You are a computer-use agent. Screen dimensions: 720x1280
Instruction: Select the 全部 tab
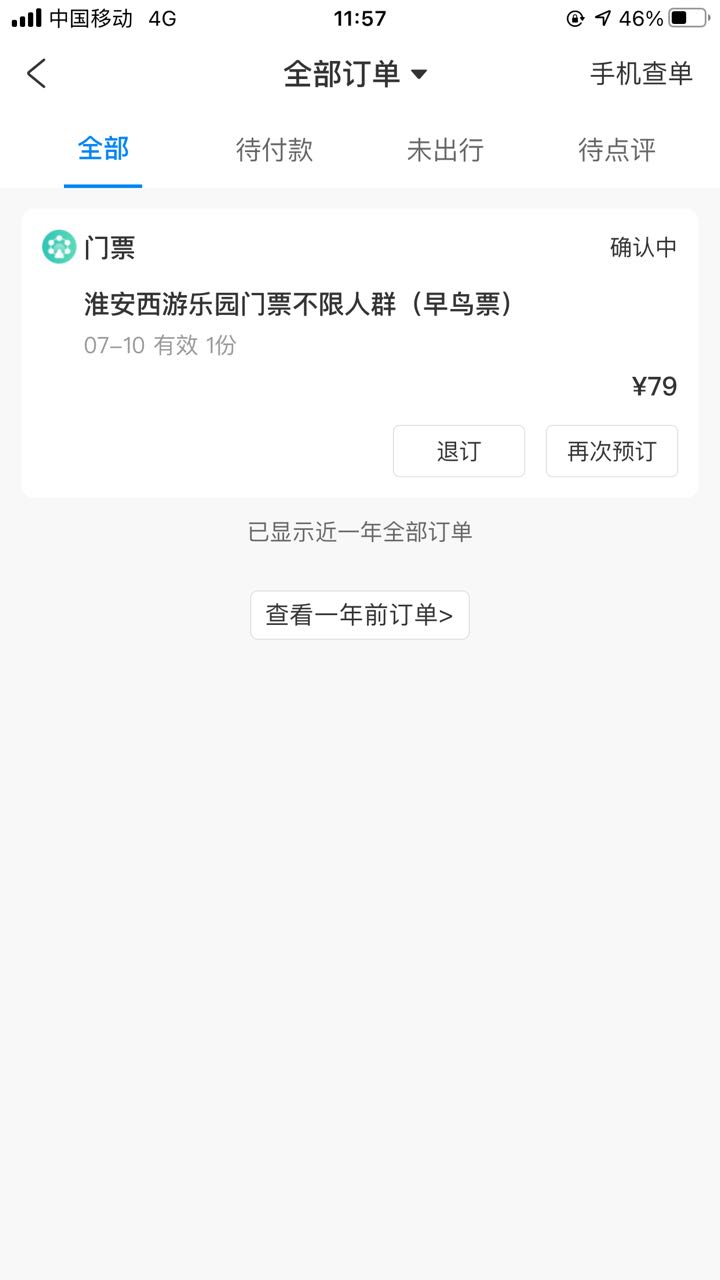(103, 149)
